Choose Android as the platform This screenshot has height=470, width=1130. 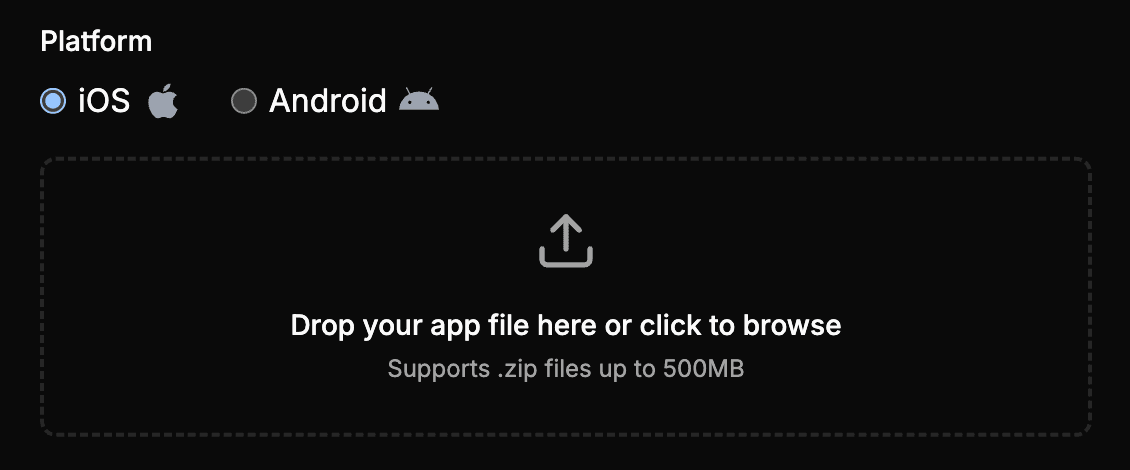tap(244, 101)
